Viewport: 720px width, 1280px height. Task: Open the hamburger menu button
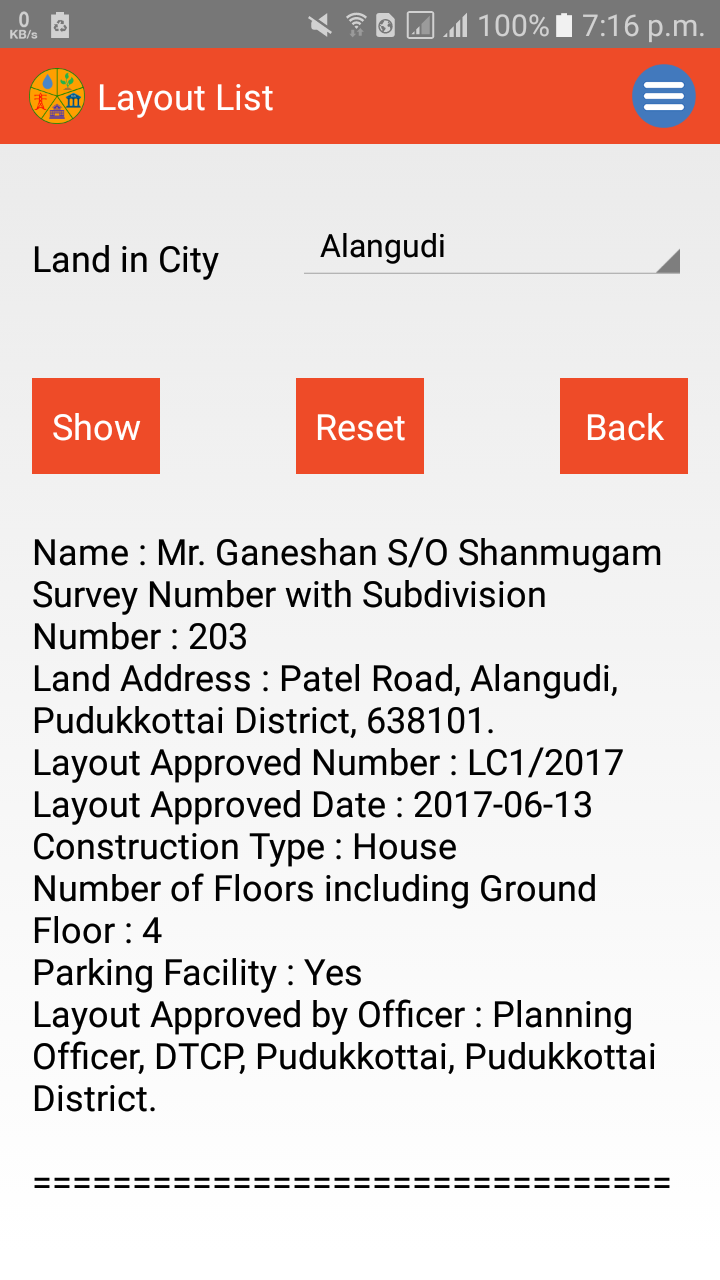(664, 96)
